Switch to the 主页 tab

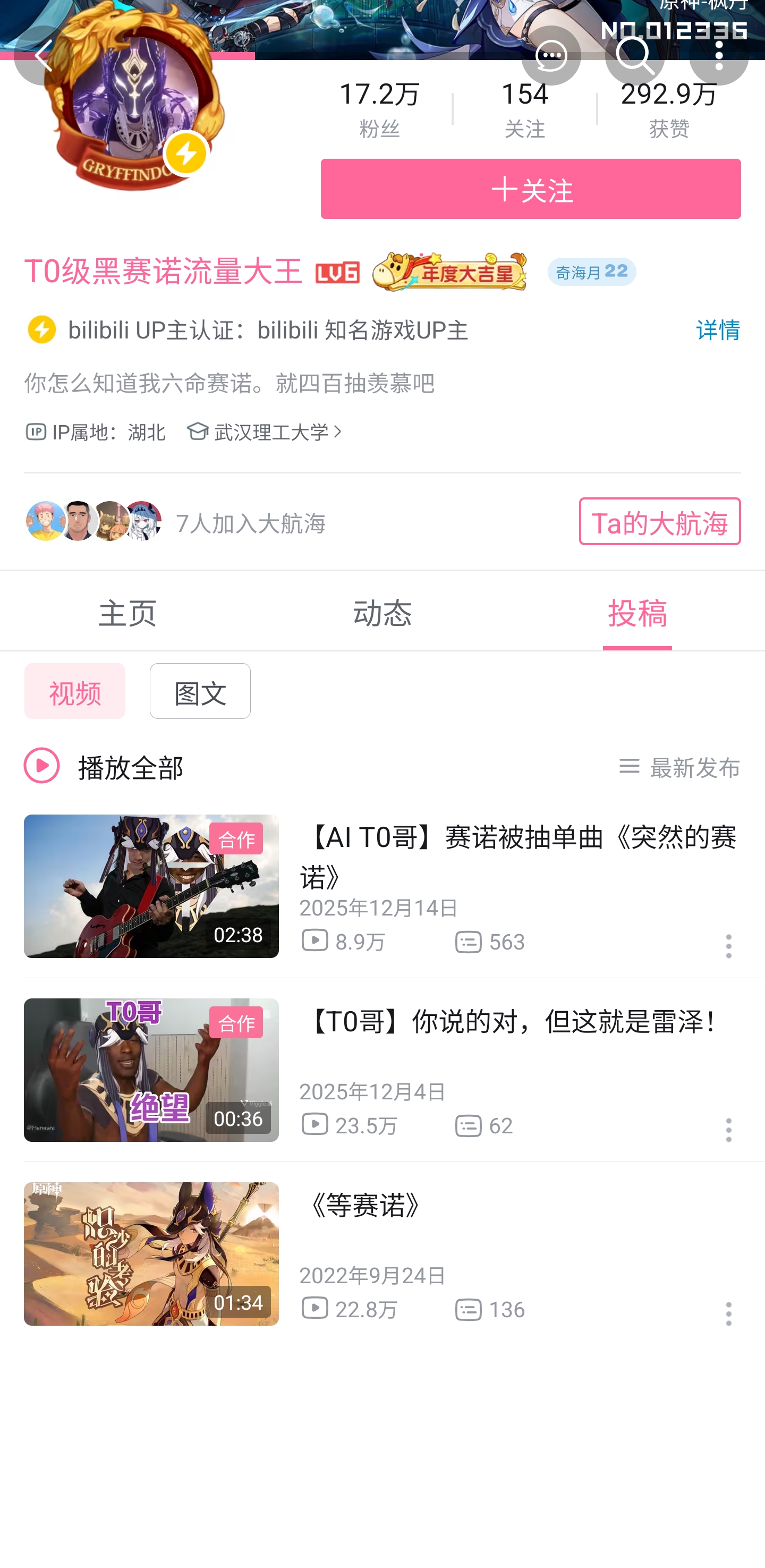(127, 612)
